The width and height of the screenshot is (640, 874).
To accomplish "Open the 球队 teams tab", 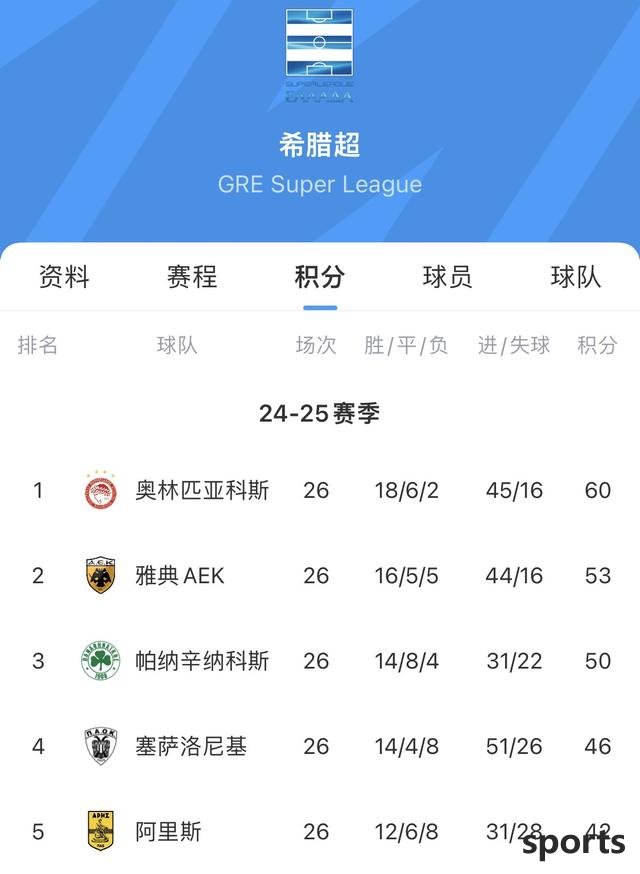I will 576,277.
